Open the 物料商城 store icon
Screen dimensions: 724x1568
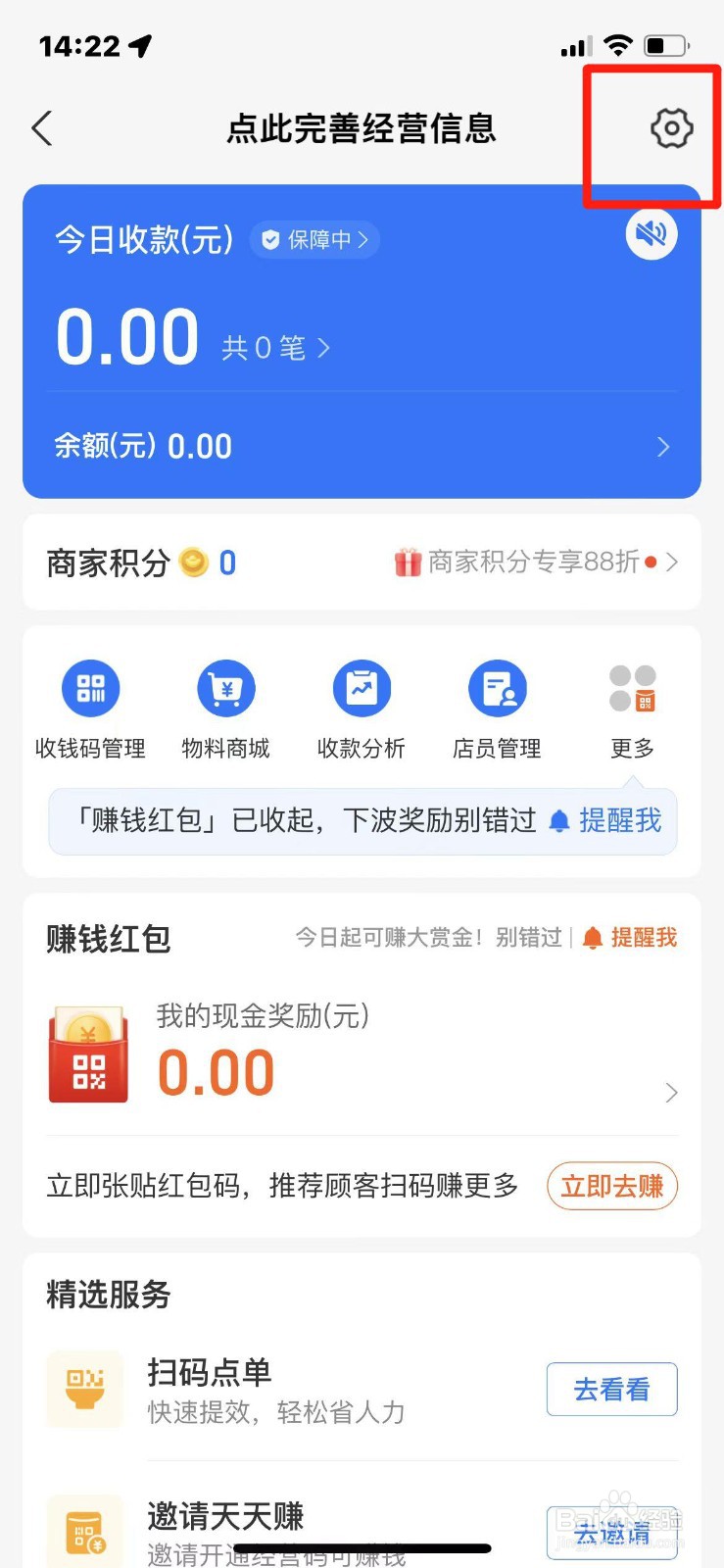pyautogui.click(x=225, y=688)
